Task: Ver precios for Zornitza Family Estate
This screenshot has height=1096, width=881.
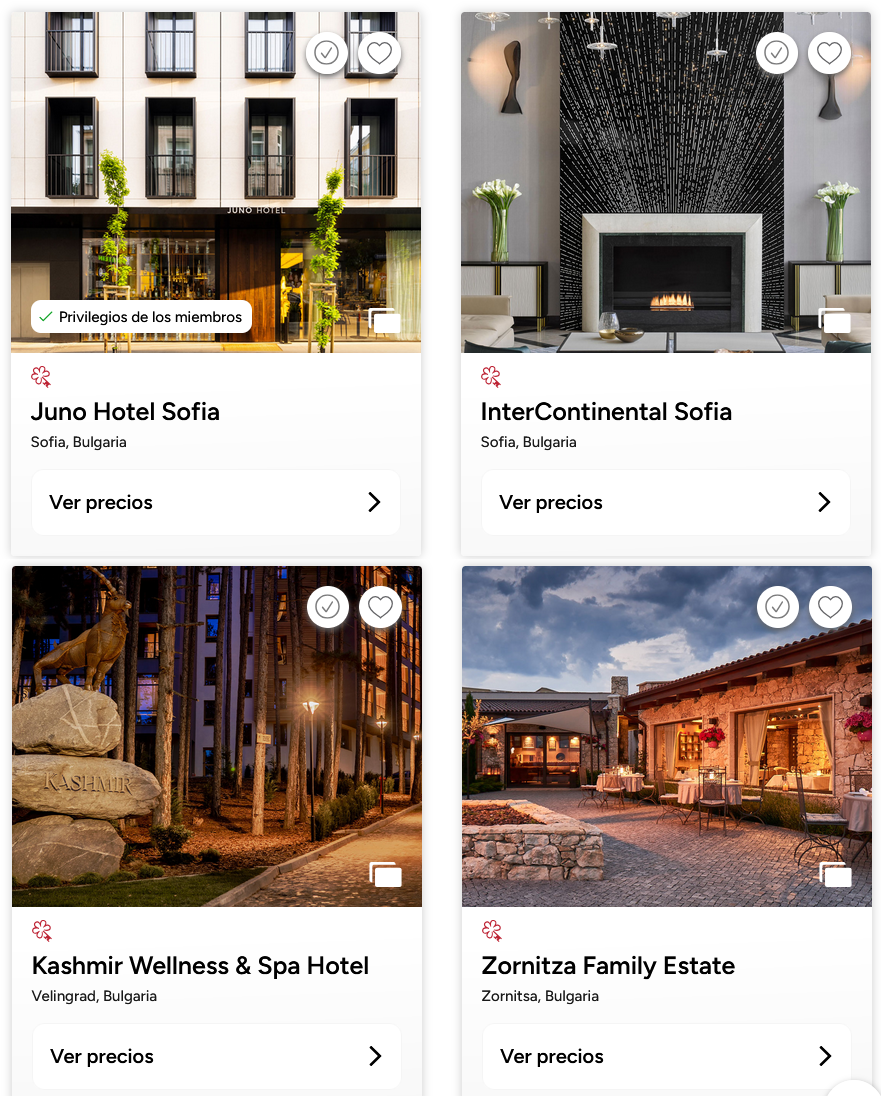Action: pyautogui.click(x=667, y=1056)
